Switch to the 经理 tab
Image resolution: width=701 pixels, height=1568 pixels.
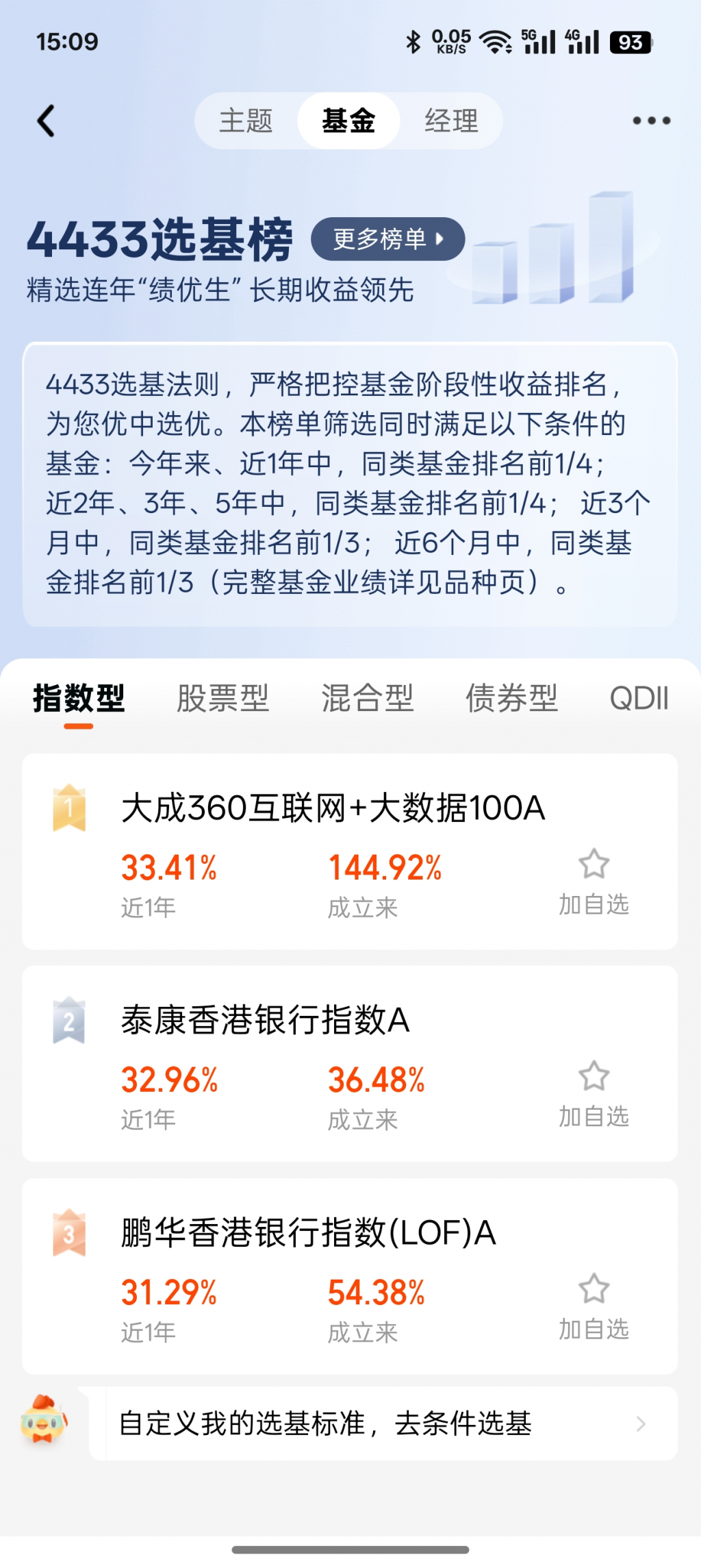click(x=451, y=121)
